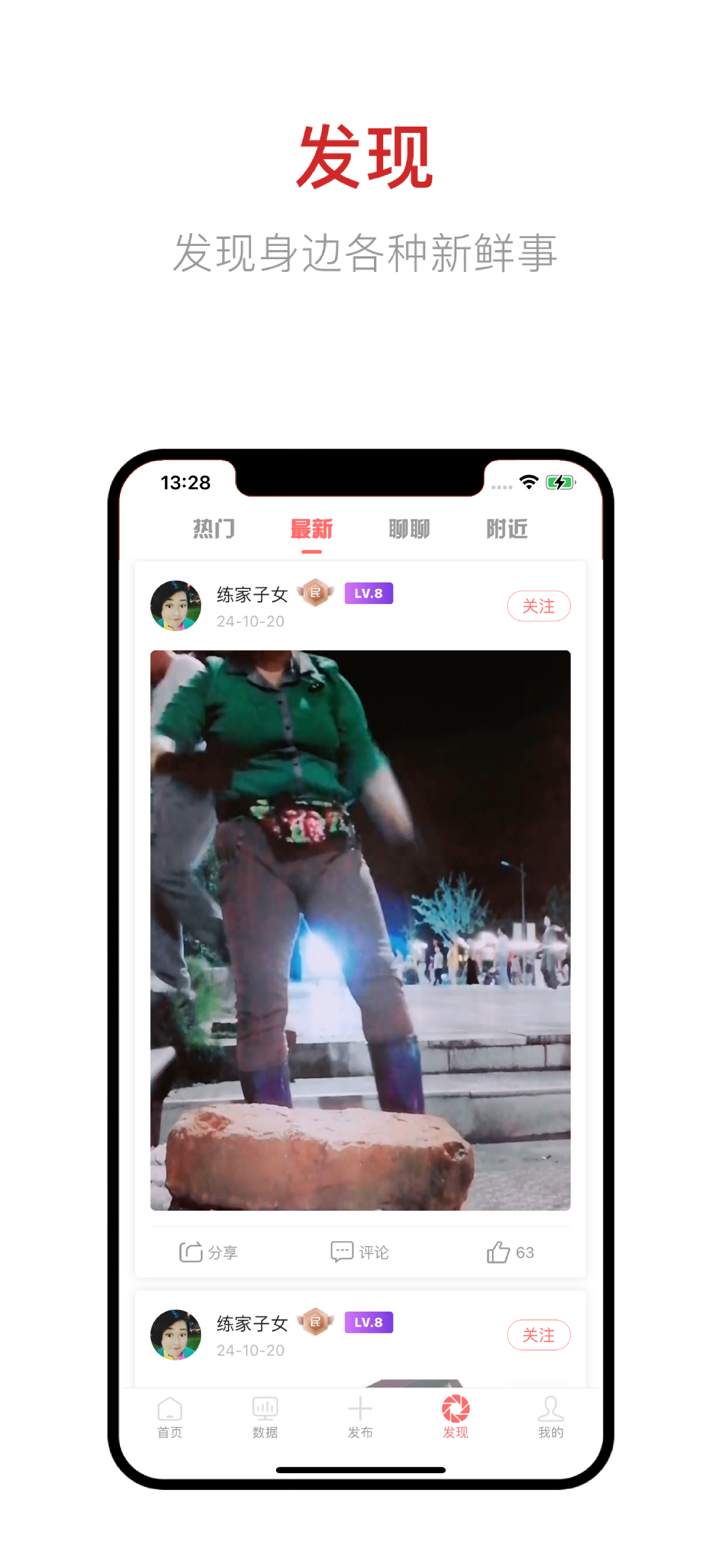Play the nighttime dance video
This screenshot has width=720, height=1558.
(x=360, y=930)
